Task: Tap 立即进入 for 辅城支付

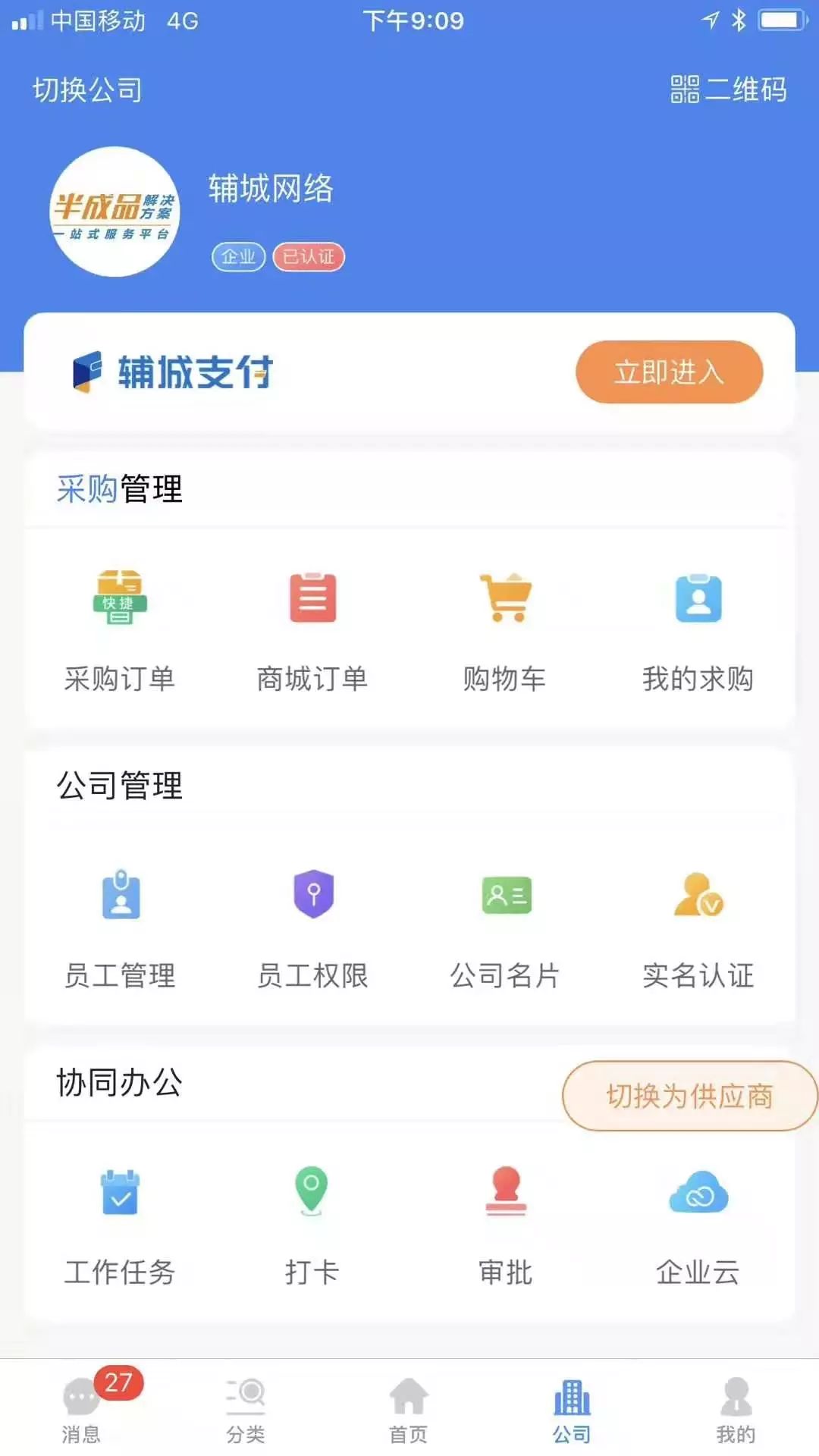Action: pyautogui.click(x=669, y=372)
